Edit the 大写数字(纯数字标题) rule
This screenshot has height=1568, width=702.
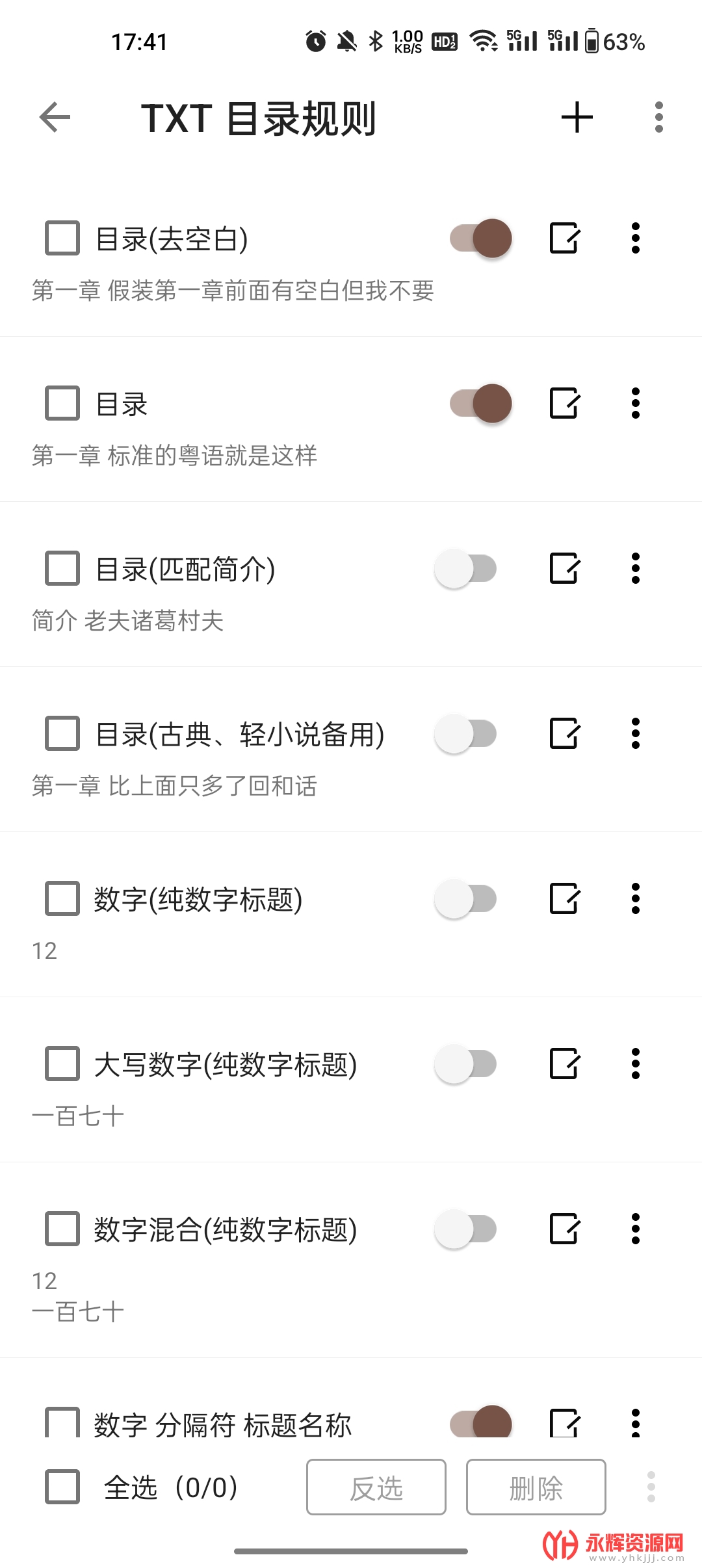coord(564,1064)
